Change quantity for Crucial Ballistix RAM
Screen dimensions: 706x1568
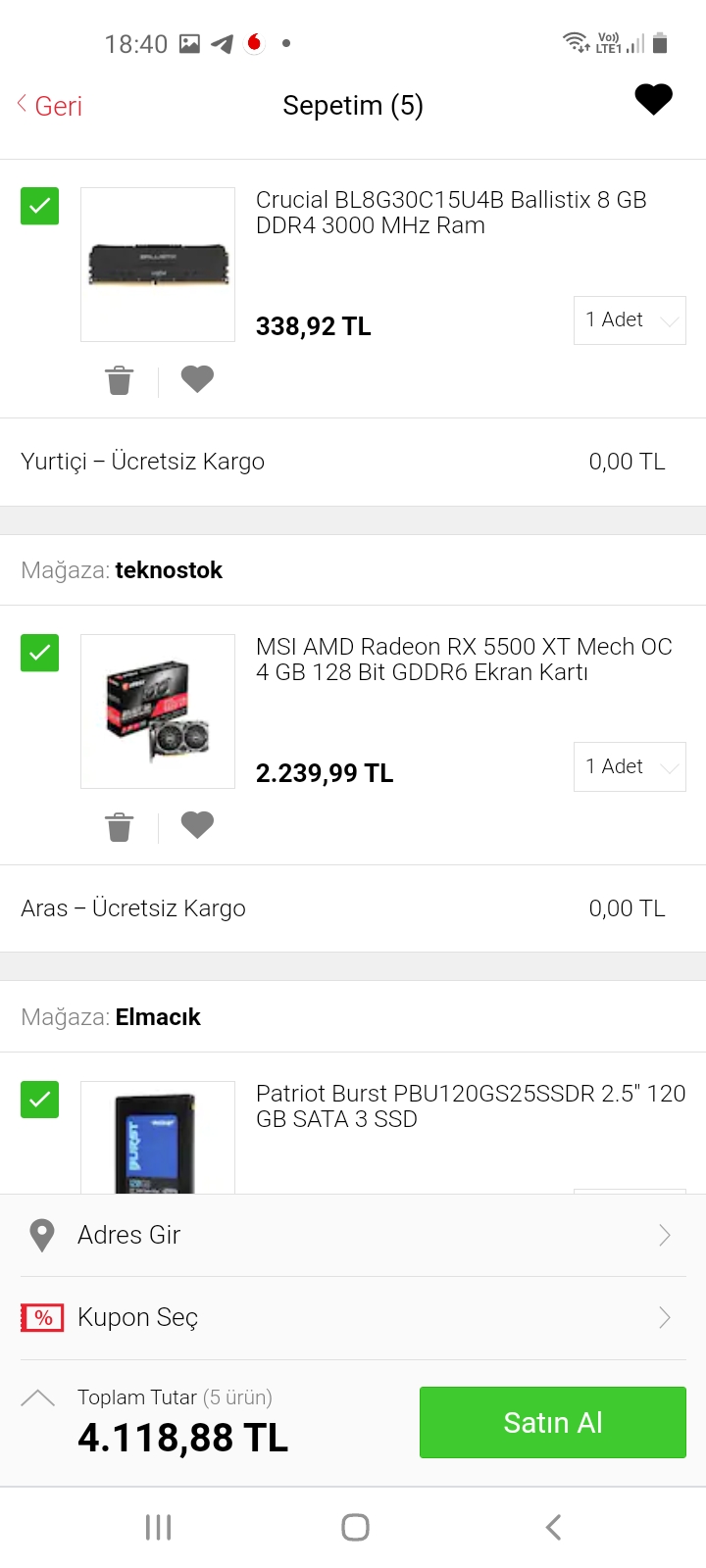click(630, 320)
